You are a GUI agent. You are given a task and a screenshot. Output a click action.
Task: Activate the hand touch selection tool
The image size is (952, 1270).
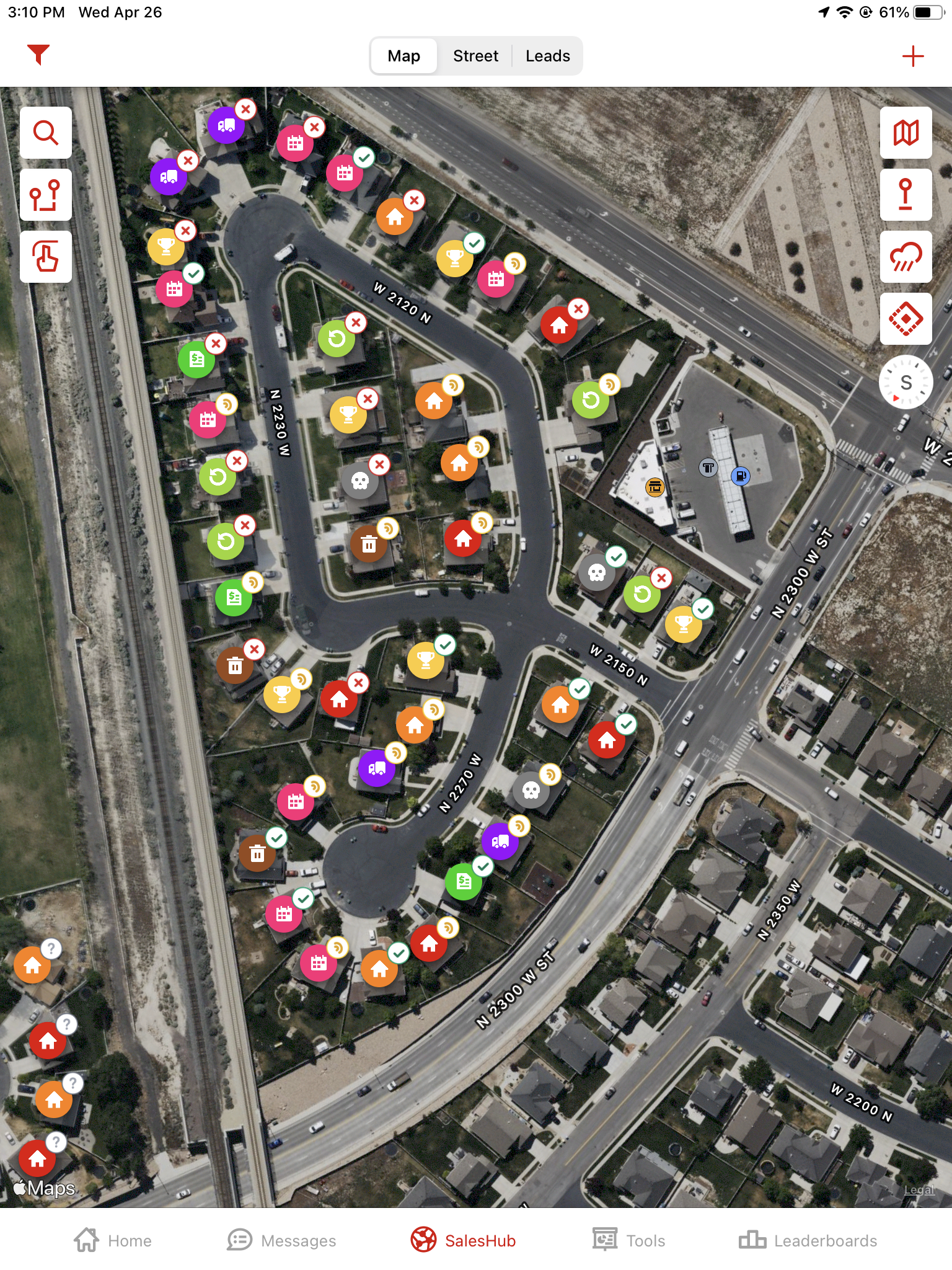click(x=46, y=257)
